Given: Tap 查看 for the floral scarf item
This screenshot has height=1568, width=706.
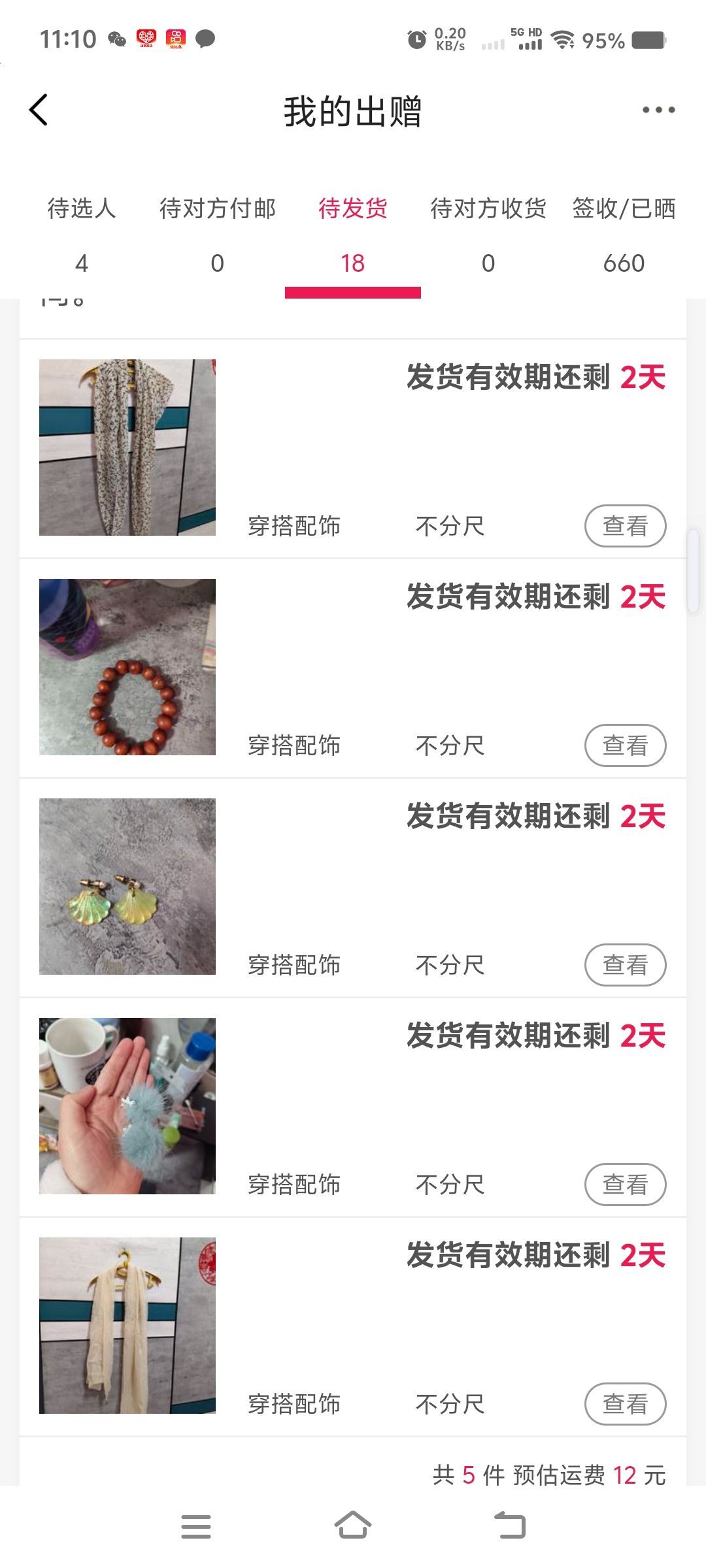Looking at the screenshot, I should (626, 526).
